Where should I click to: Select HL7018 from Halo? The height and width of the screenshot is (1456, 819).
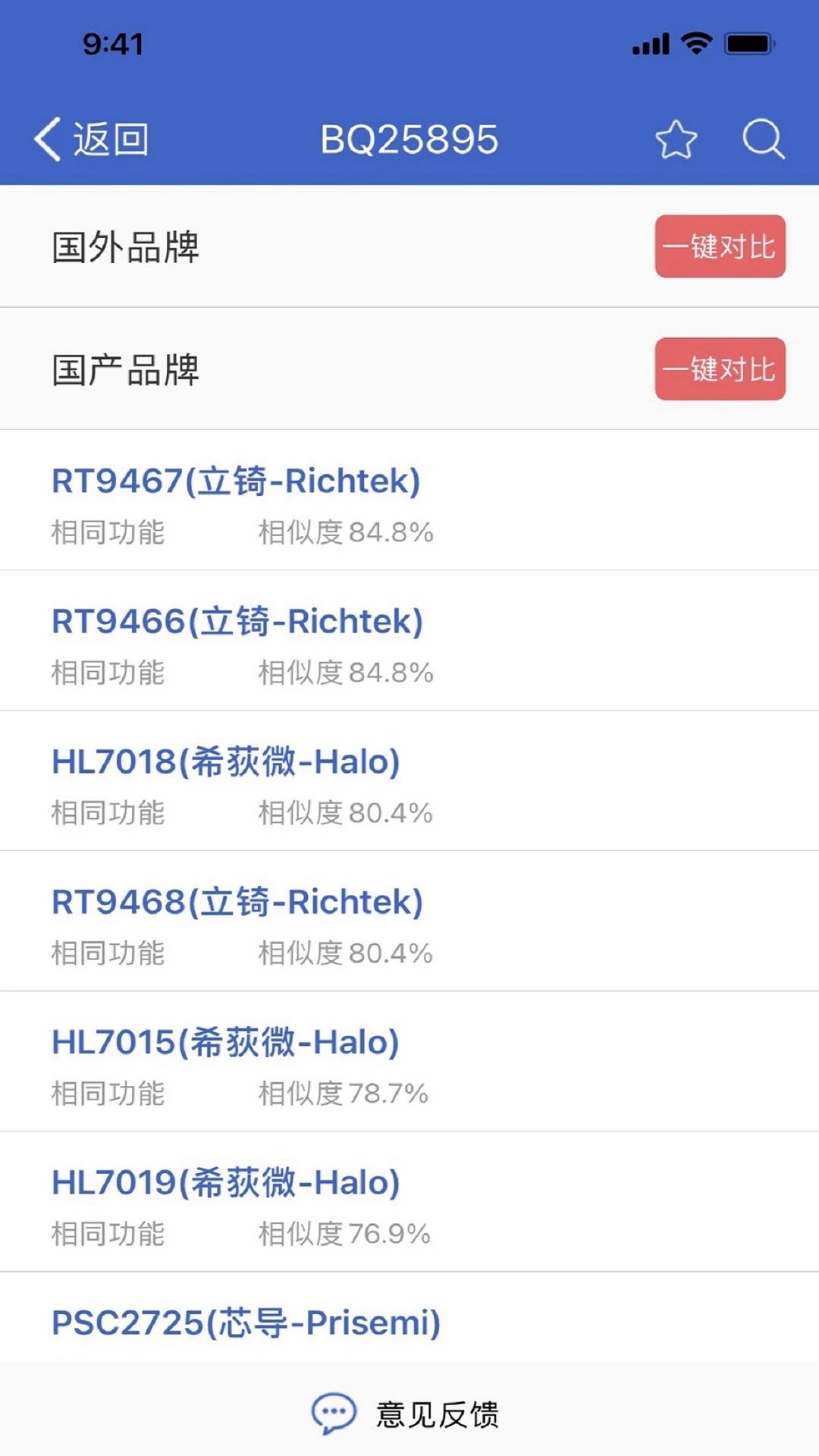(224, 761)
